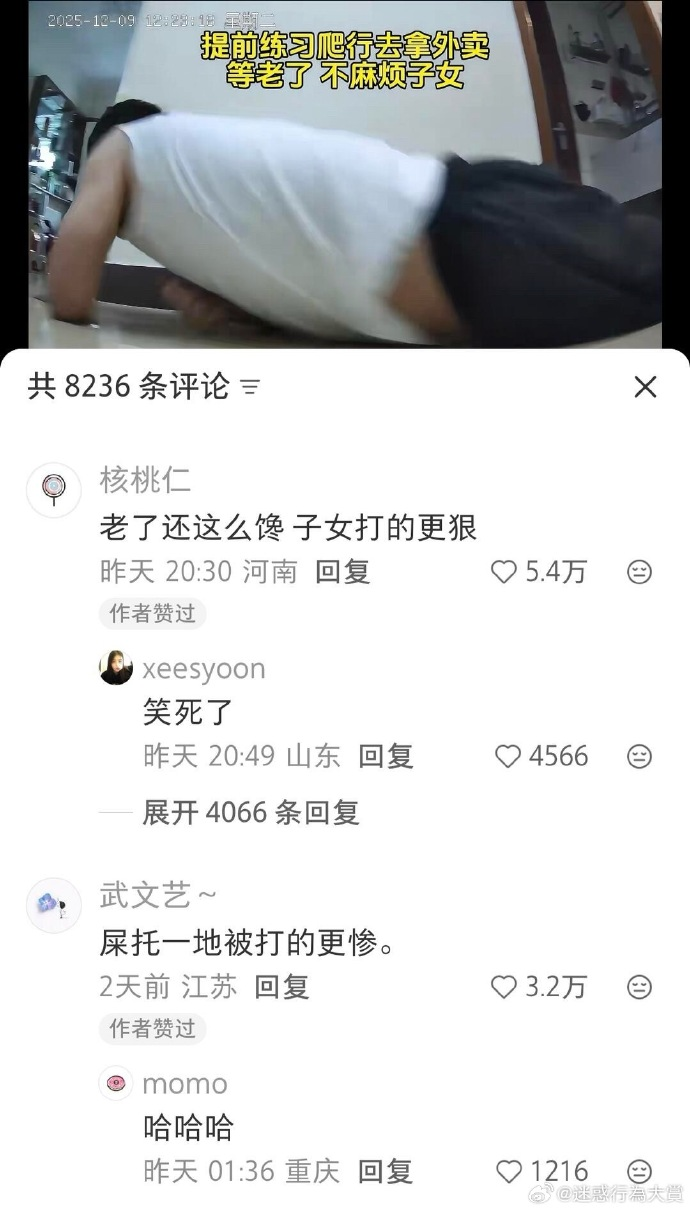Screen dimensions: 690x1210
Task: Open 核桃仁's profile avatar
Action: tap(53, 489)
